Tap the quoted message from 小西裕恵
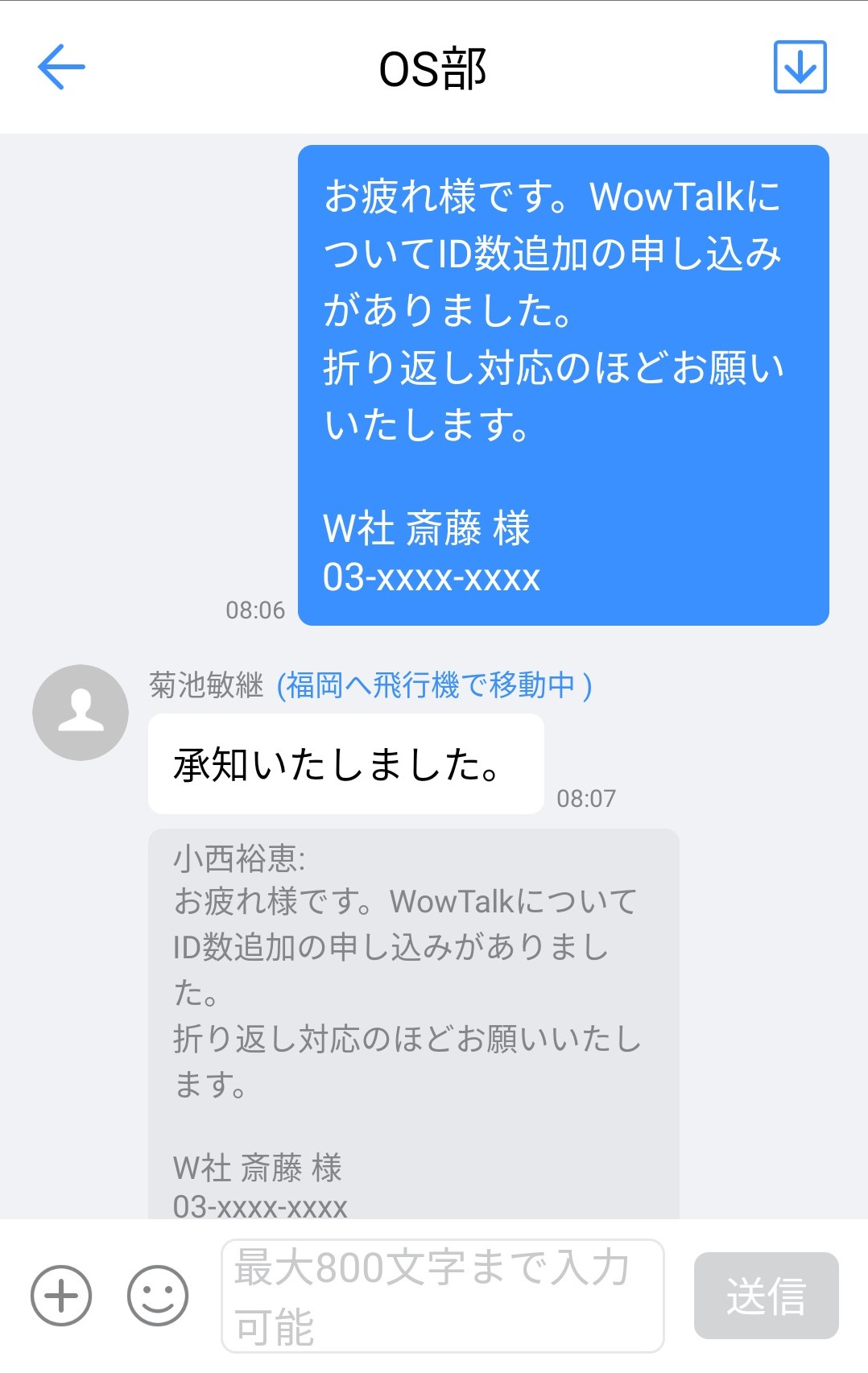This screenshot has height=1373, width=868. 413,1023
